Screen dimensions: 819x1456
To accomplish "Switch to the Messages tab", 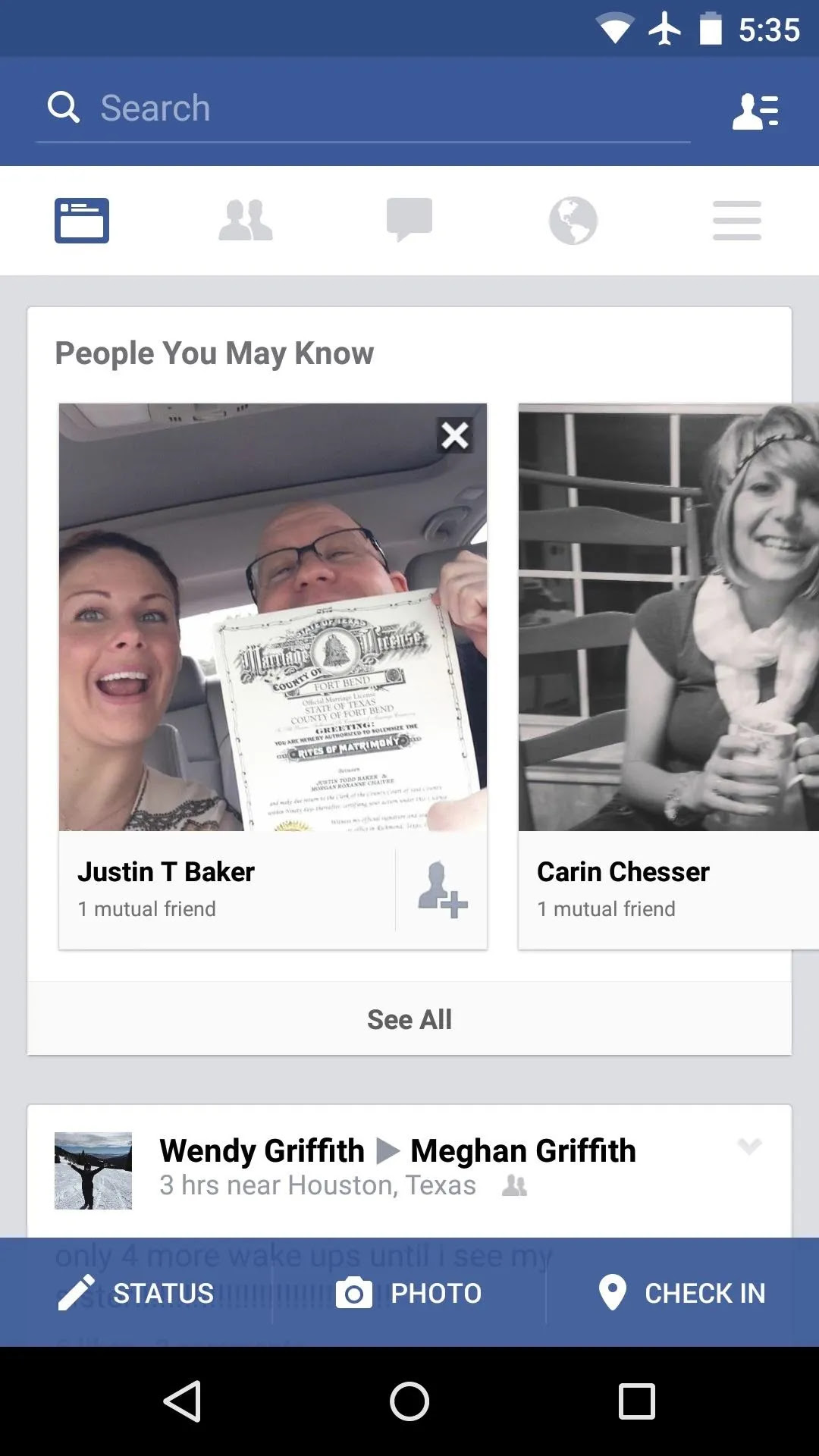I will pyautogui.click(x=409, y=221).
